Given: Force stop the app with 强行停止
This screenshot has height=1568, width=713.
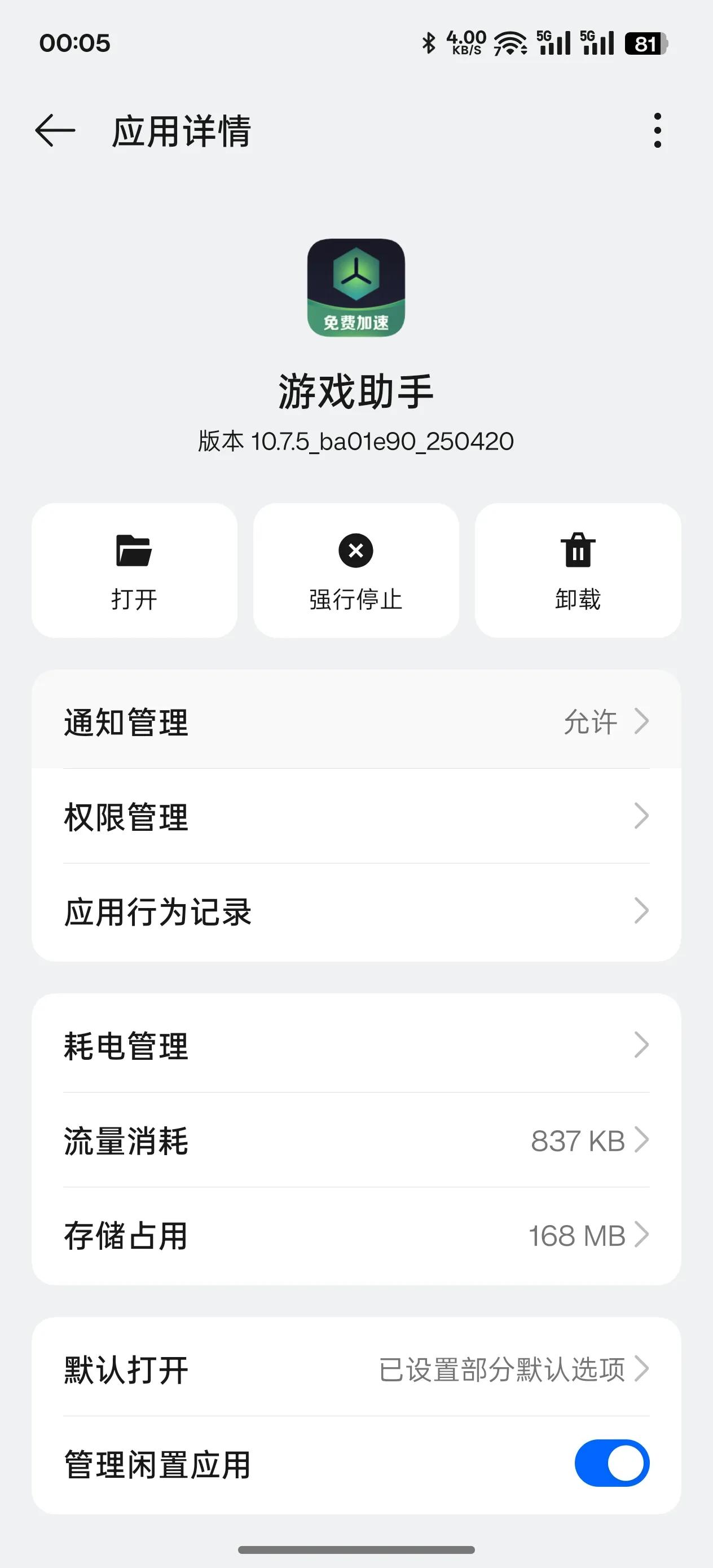Looking at the screenshot, I should tap(356, 570).
